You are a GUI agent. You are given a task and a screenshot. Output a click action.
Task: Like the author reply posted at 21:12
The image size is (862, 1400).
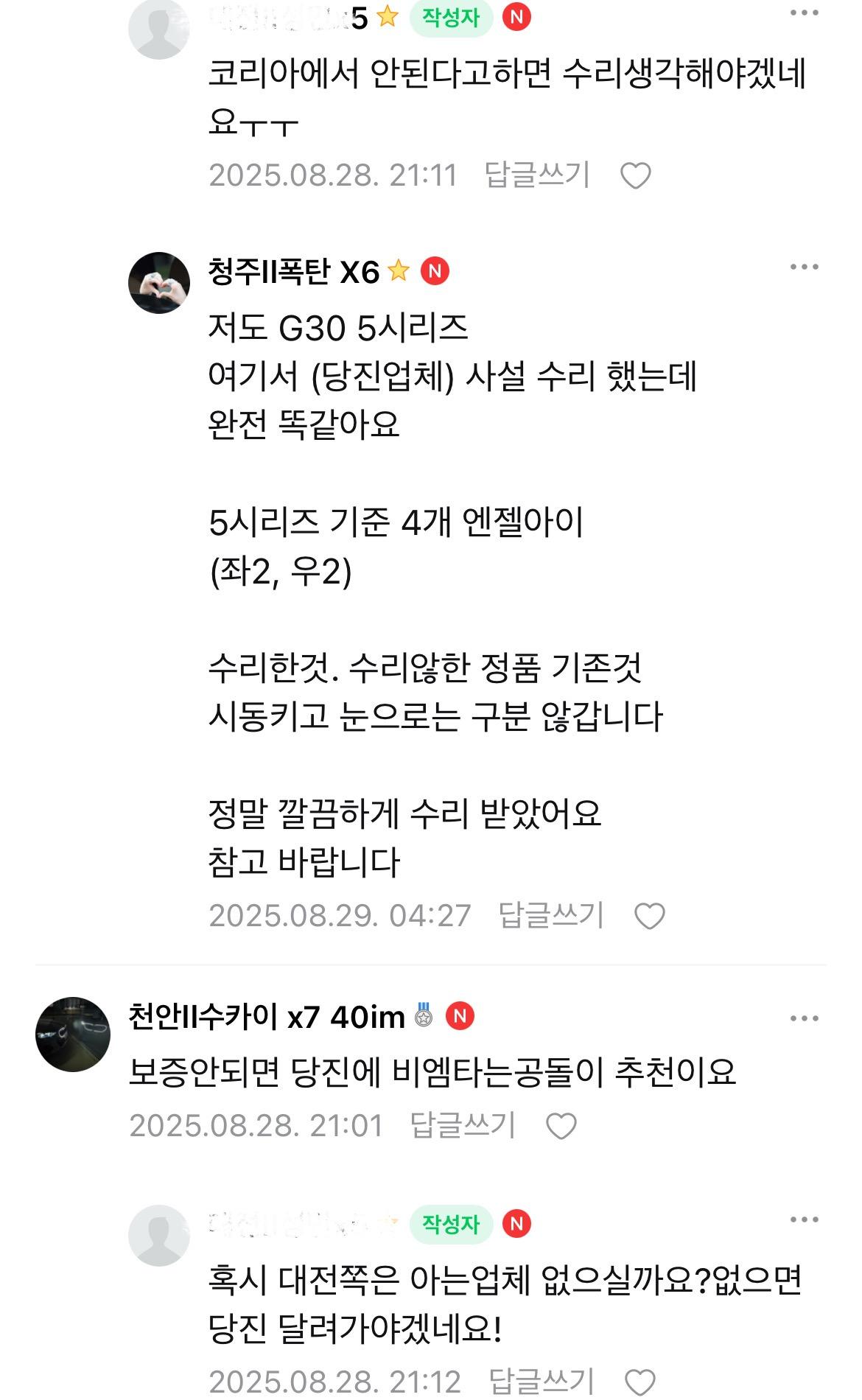point(640,1382)
